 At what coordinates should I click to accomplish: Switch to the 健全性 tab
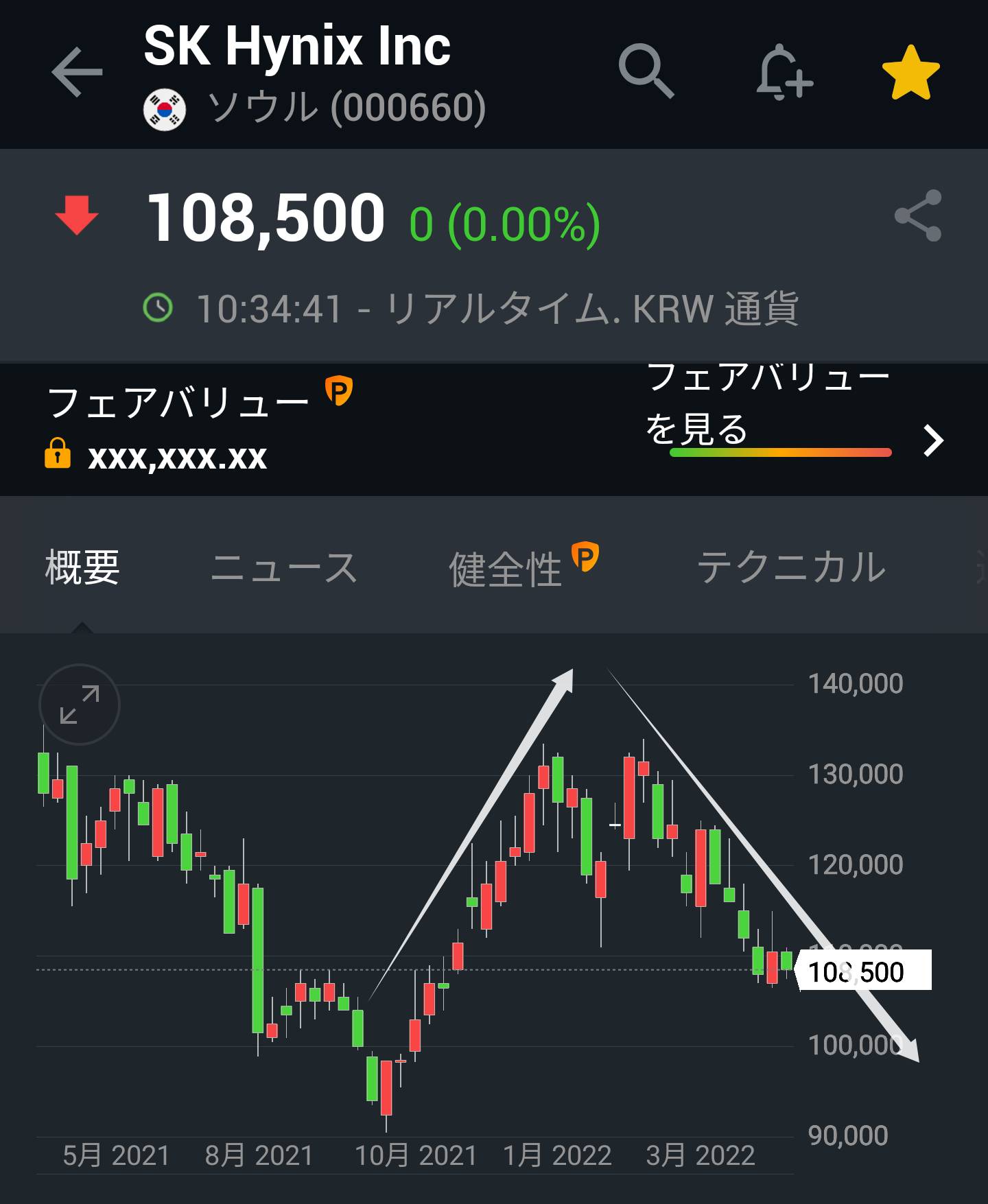[506, 568]
